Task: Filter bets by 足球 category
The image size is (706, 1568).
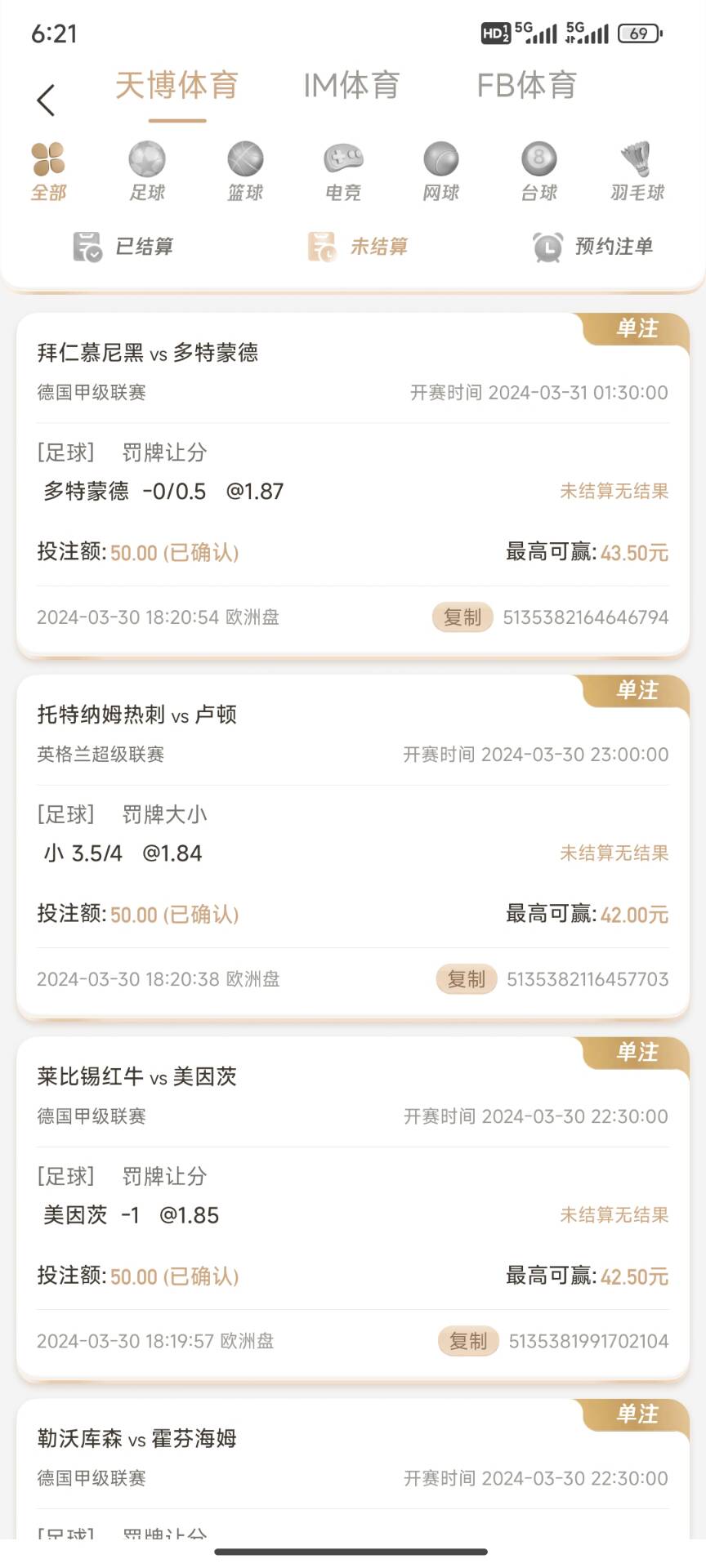Action: tap(147, 171)
